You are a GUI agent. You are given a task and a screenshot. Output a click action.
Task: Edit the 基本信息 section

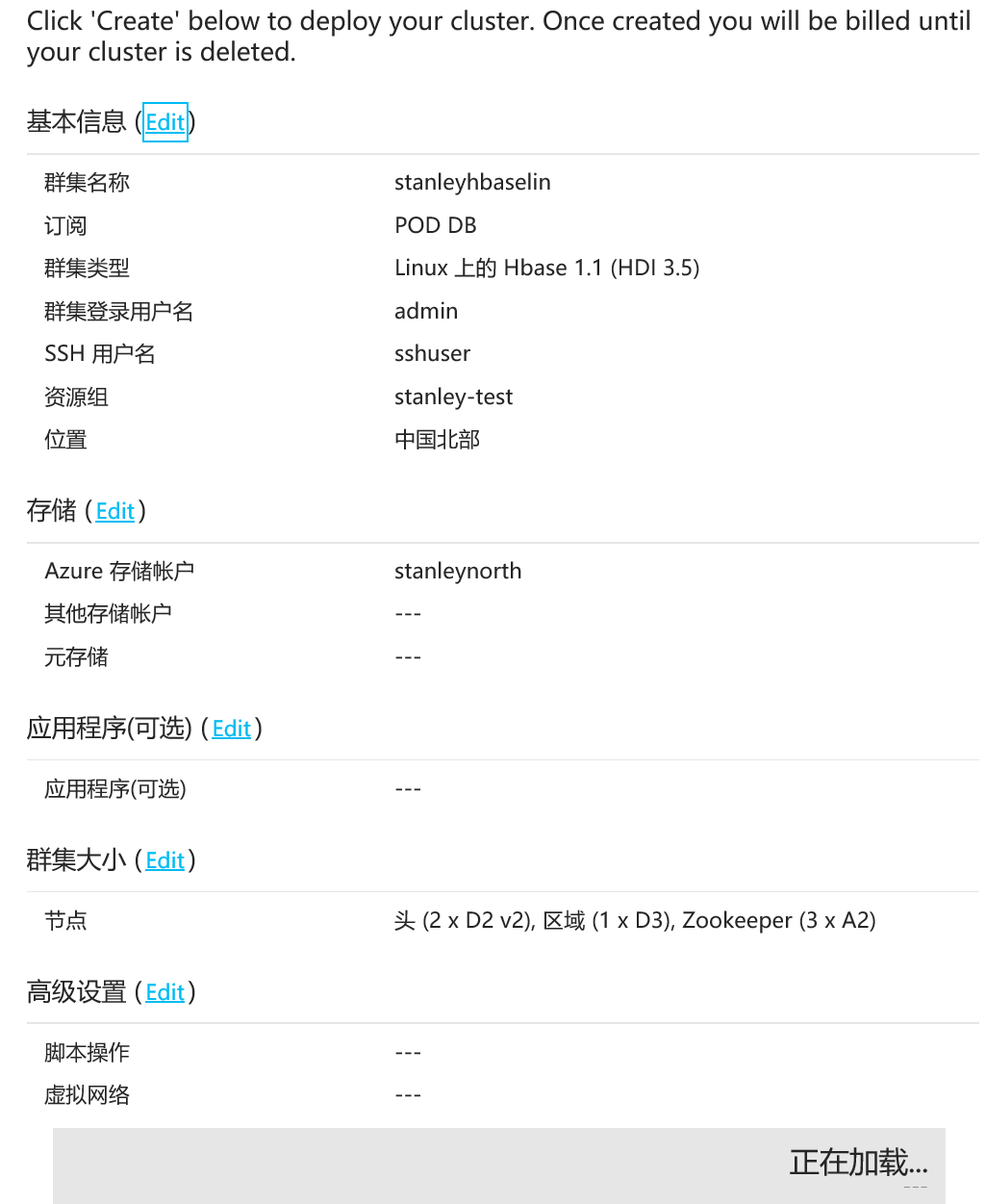coord(164,122)
